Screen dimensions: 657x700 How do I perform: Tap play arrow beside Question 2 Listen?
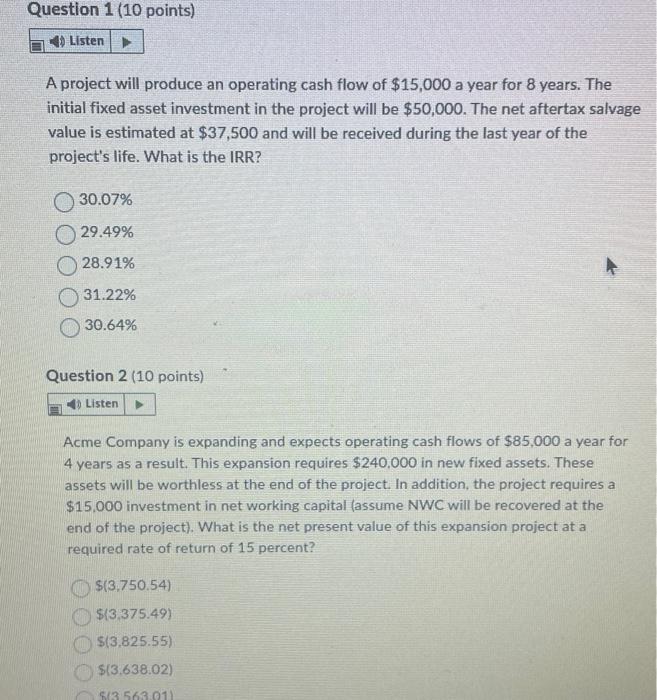139,404
